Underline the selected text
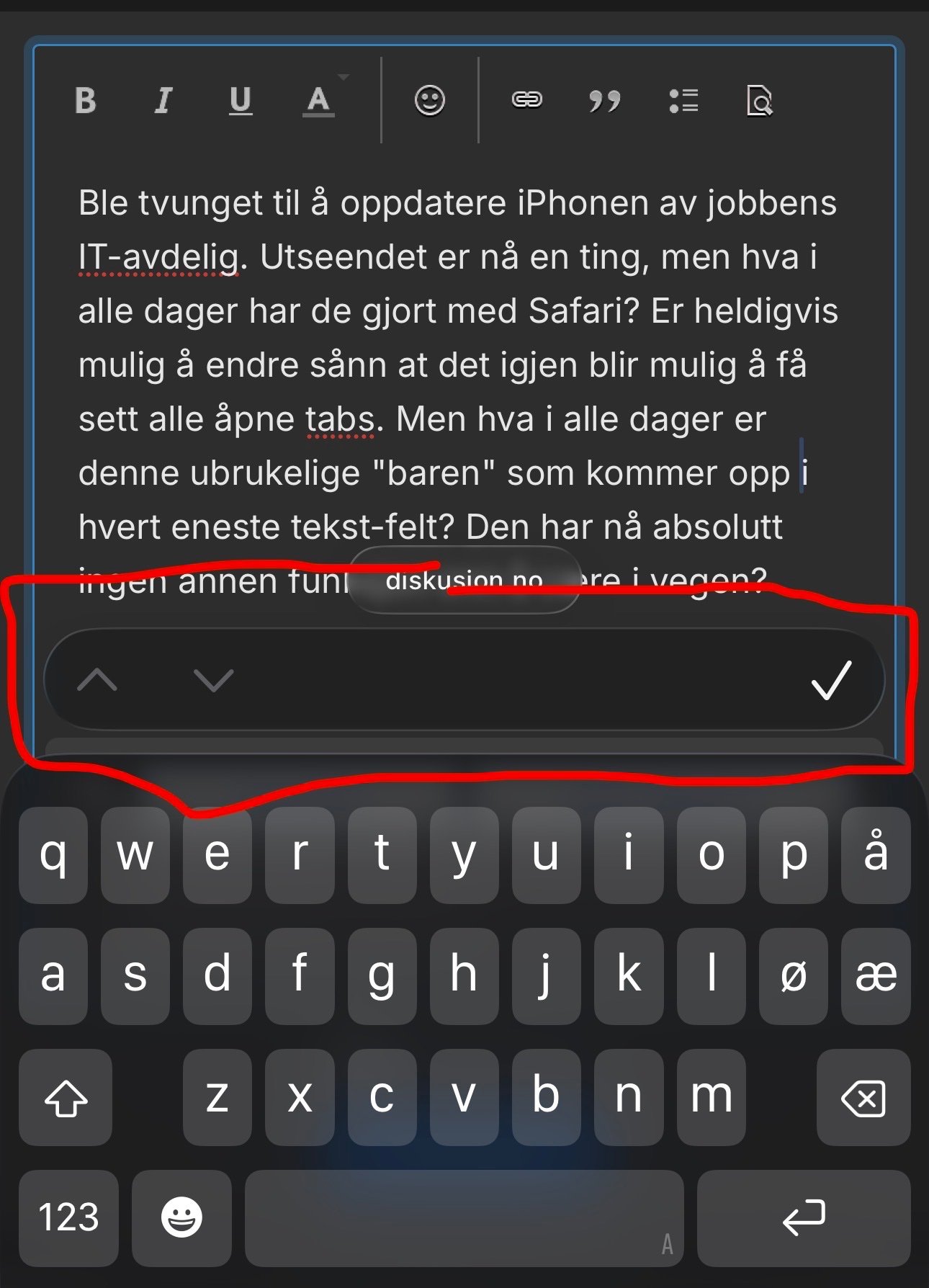This screenshot has width=929, height=1288. 240,101
